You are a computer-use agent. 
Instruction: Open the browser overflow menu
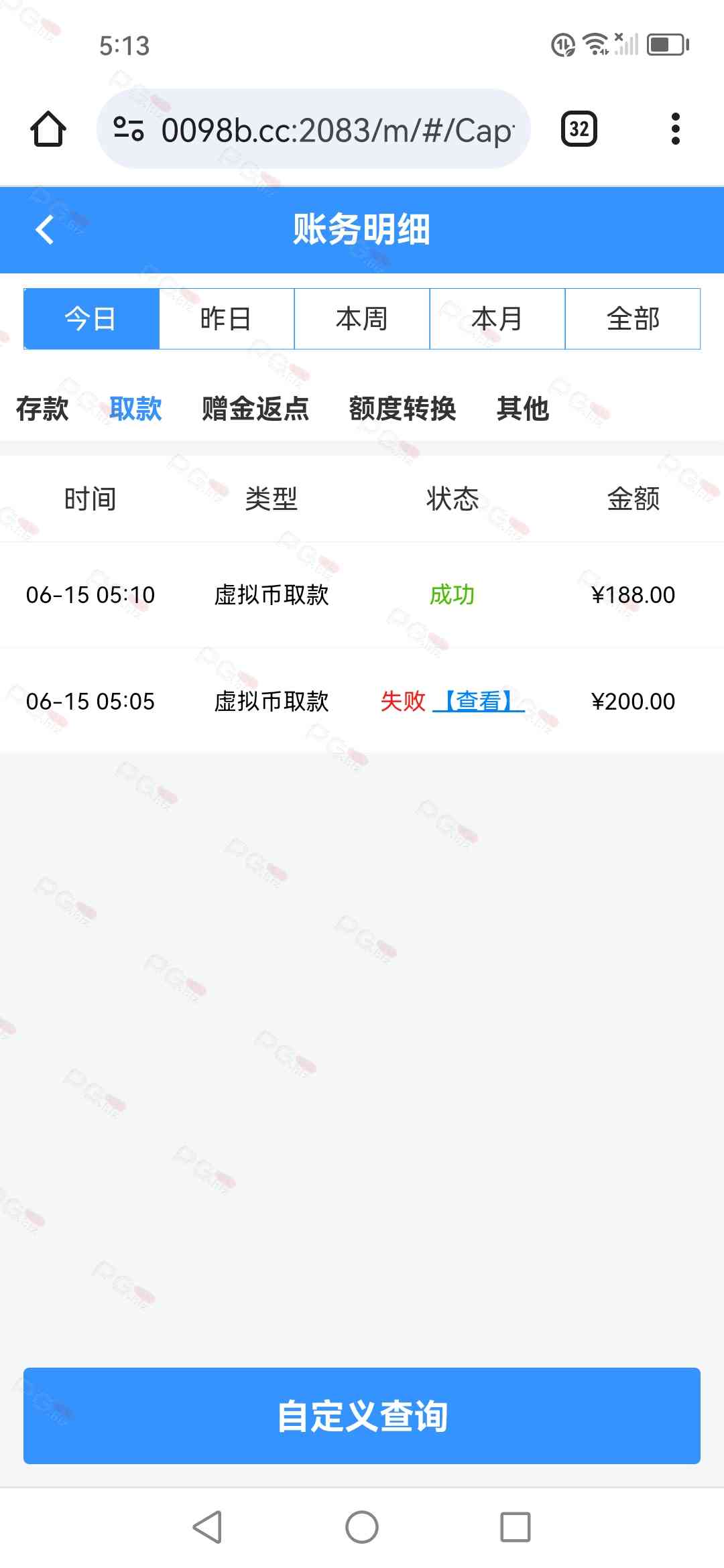(x=676, y=129)
